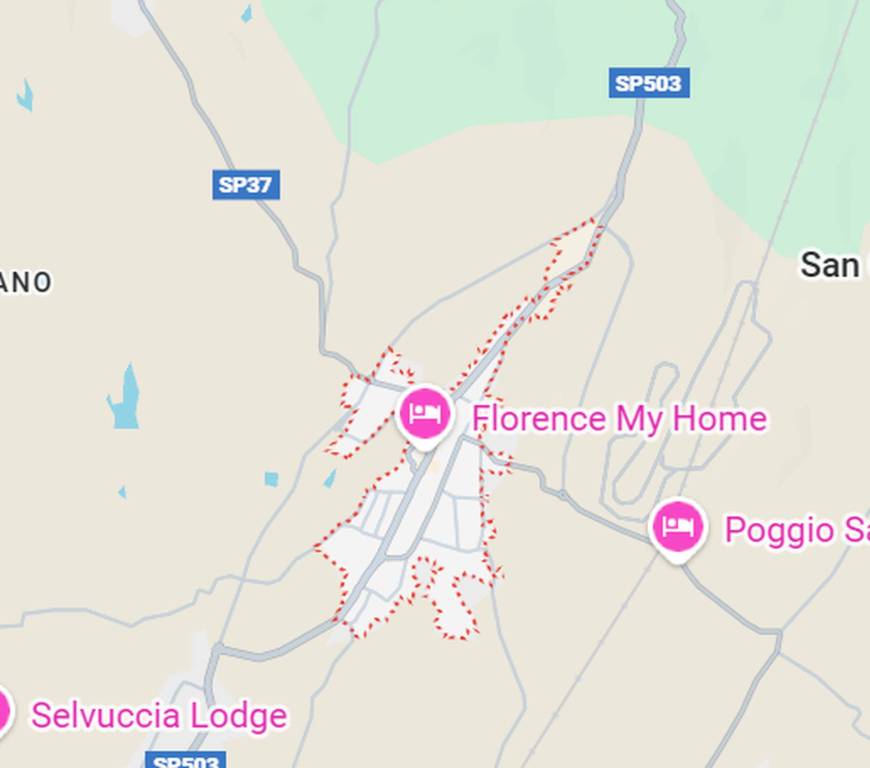Open the Florence My Home hotel pin

pos(425,414)
